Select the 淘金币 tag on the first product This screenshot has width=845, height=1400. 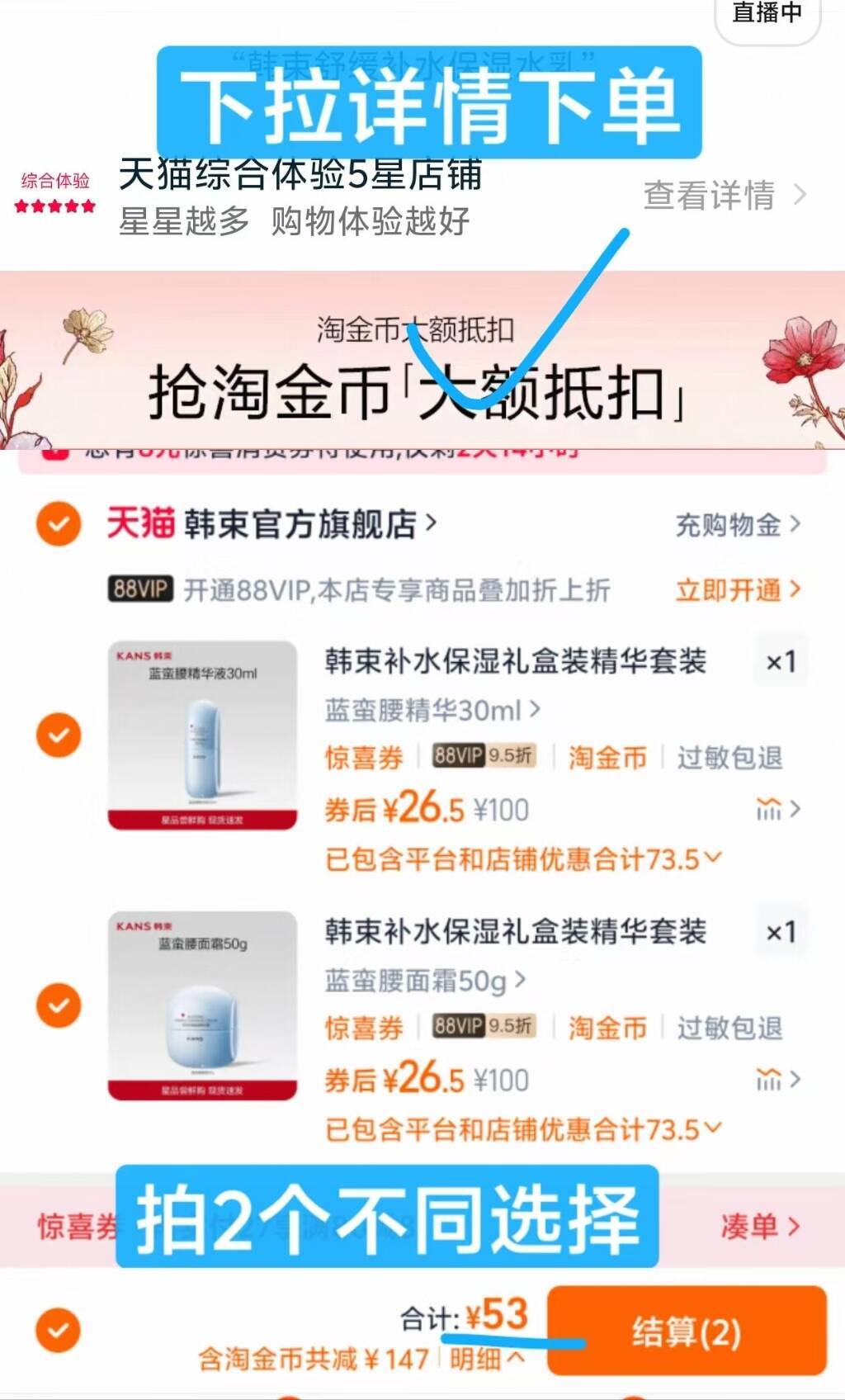[609, 758]
